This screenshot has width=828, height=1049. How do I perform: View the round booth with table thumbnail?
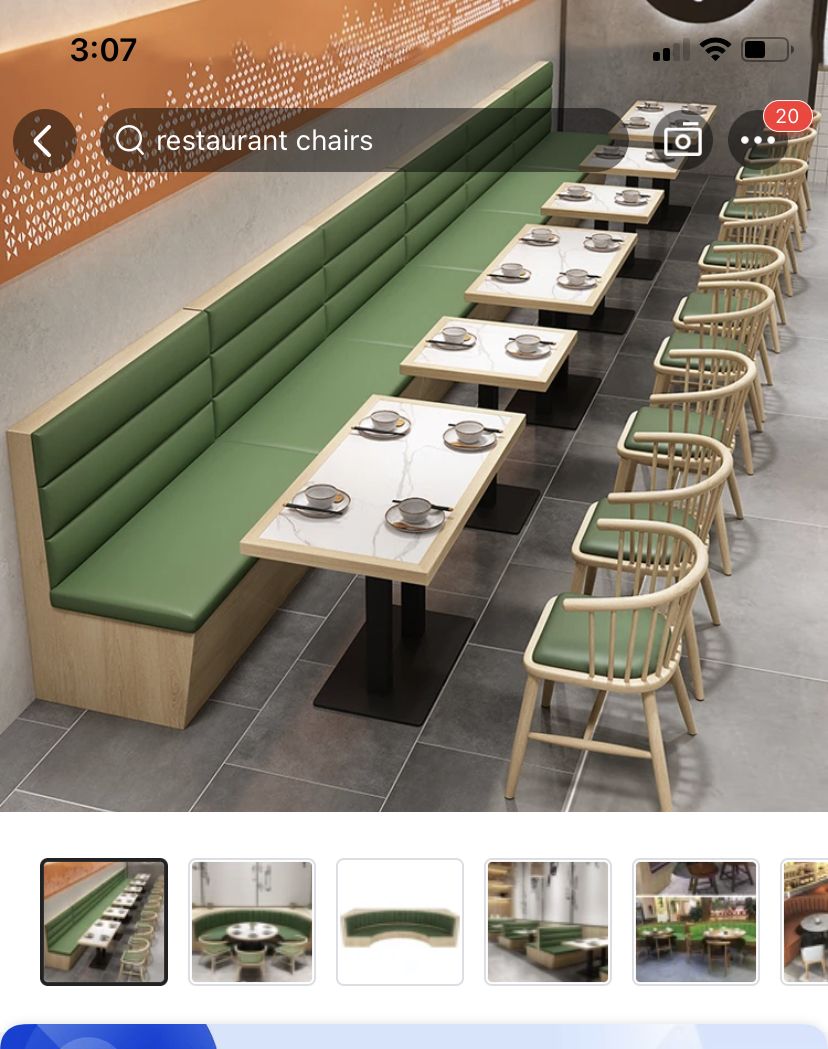[x=252, y=921]
